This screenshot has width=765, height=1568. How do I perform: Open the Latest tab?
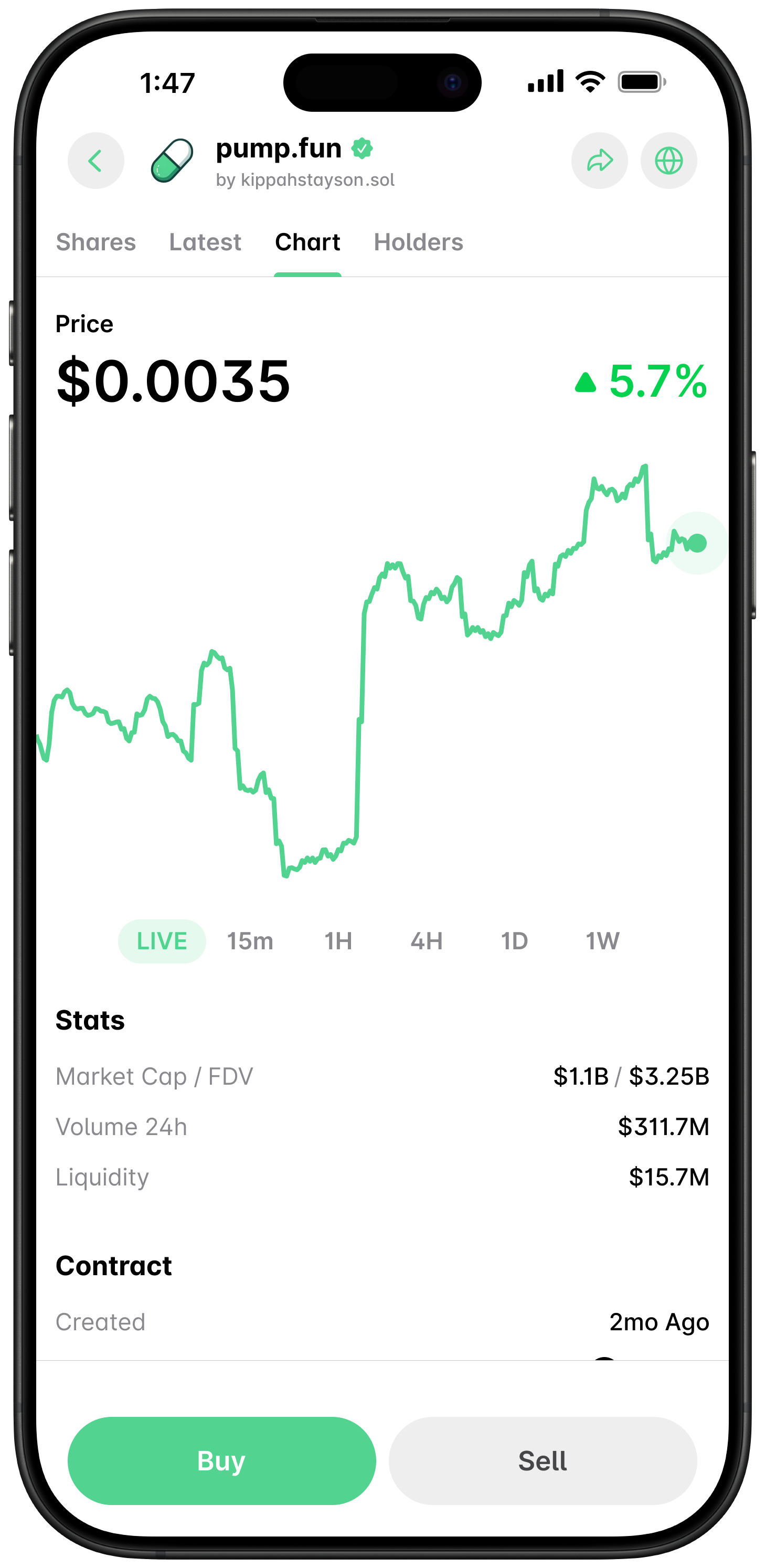(x=205, y=241)
